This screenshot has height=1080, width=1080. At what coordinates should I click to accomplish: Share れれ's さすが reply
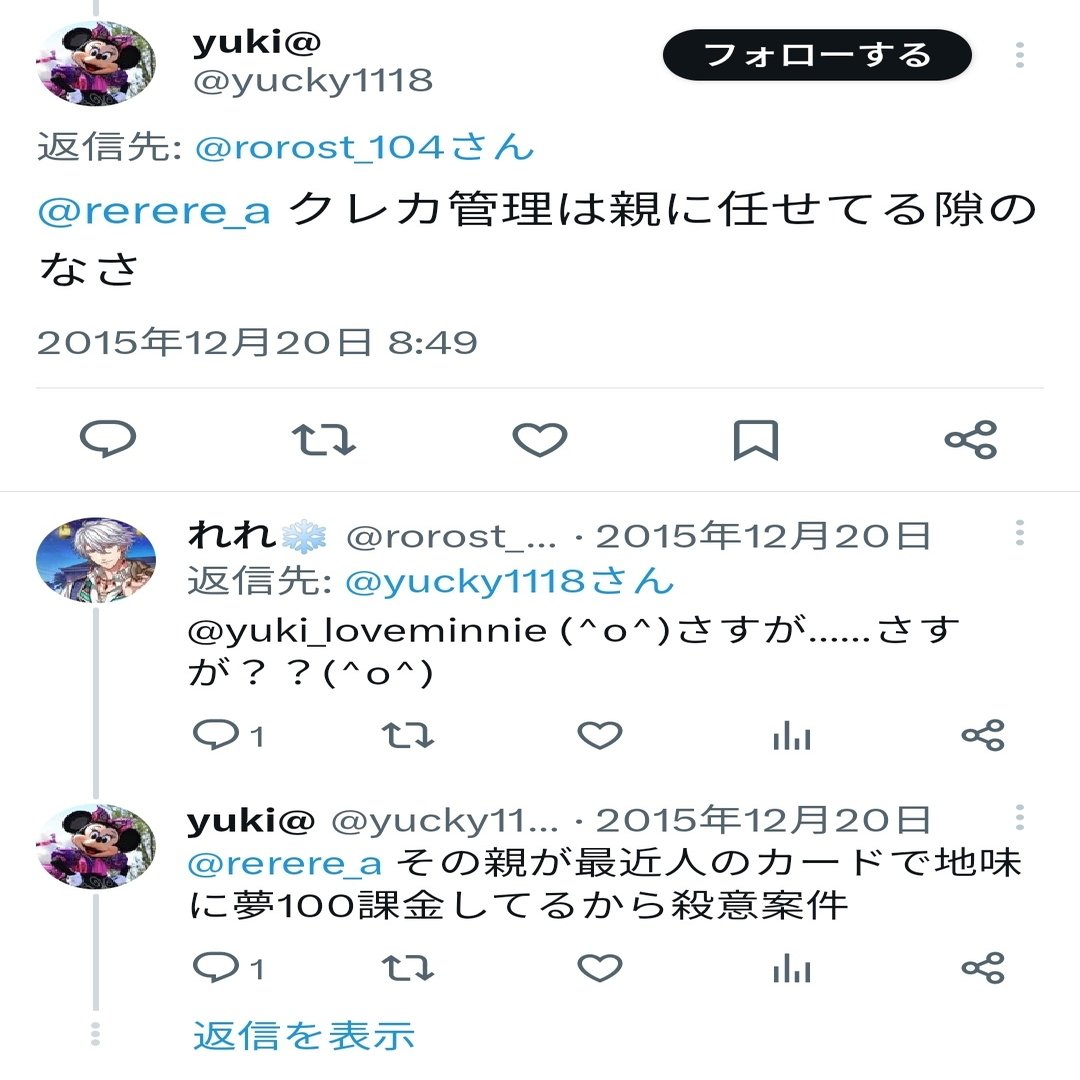click(982, 737)
